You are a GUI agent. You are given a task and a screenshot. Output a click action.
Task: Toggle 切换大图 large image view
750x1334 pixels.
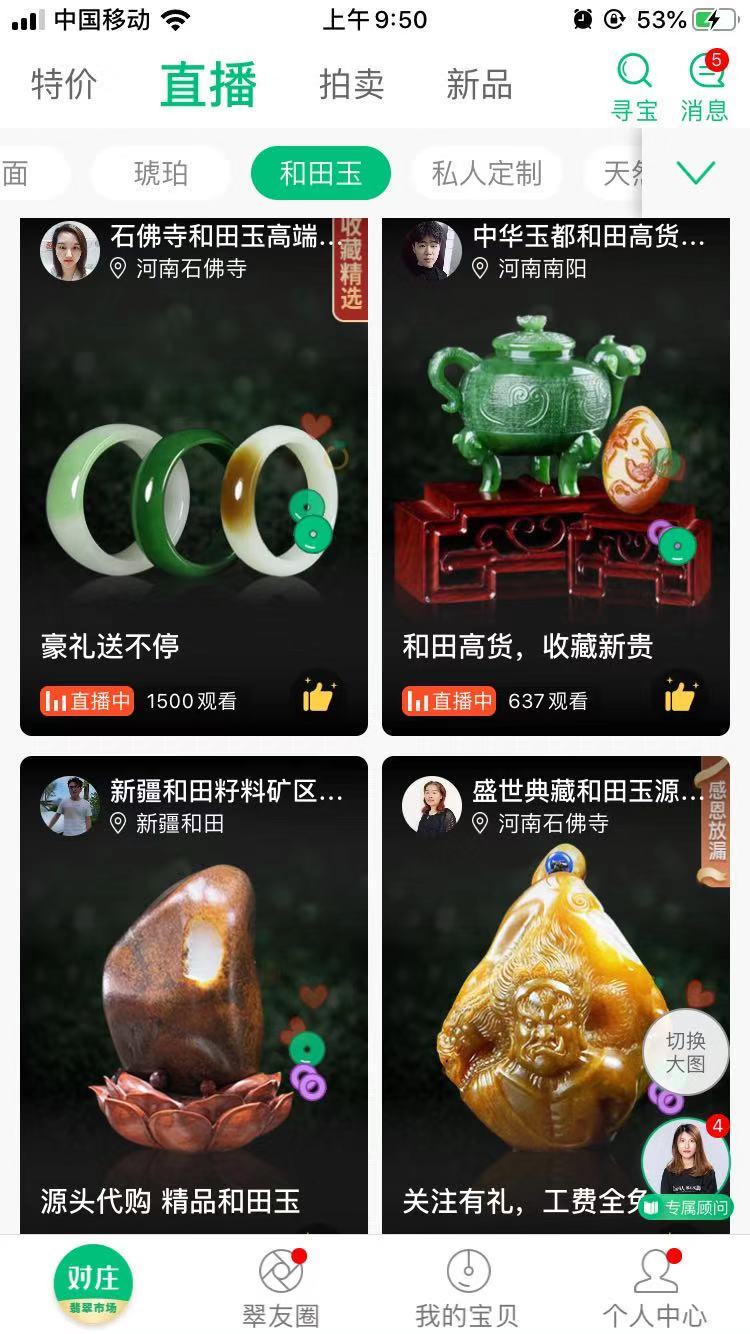pyautogui.click(x=686, y=1052)
